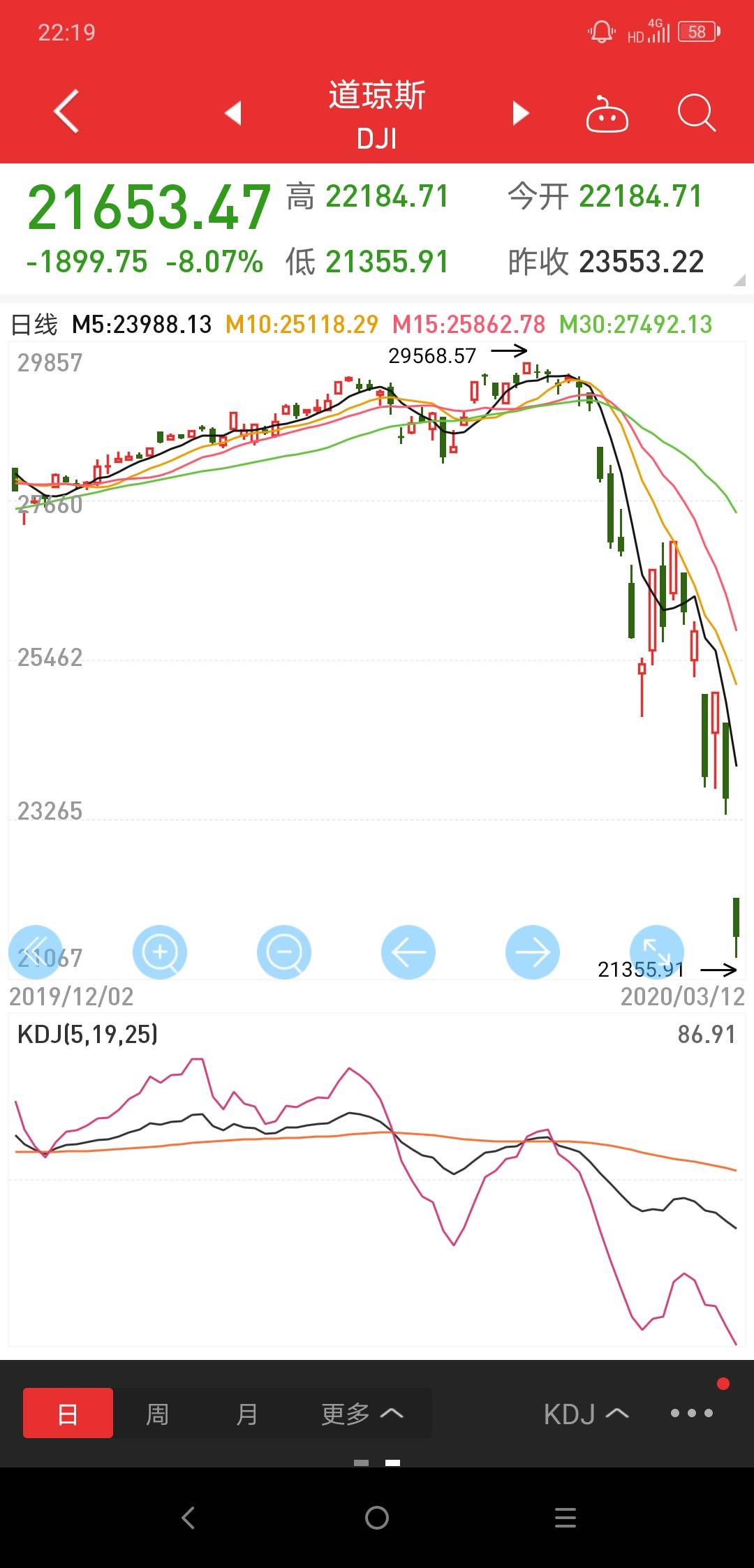Tap the system home button

tap(377, 1518)
